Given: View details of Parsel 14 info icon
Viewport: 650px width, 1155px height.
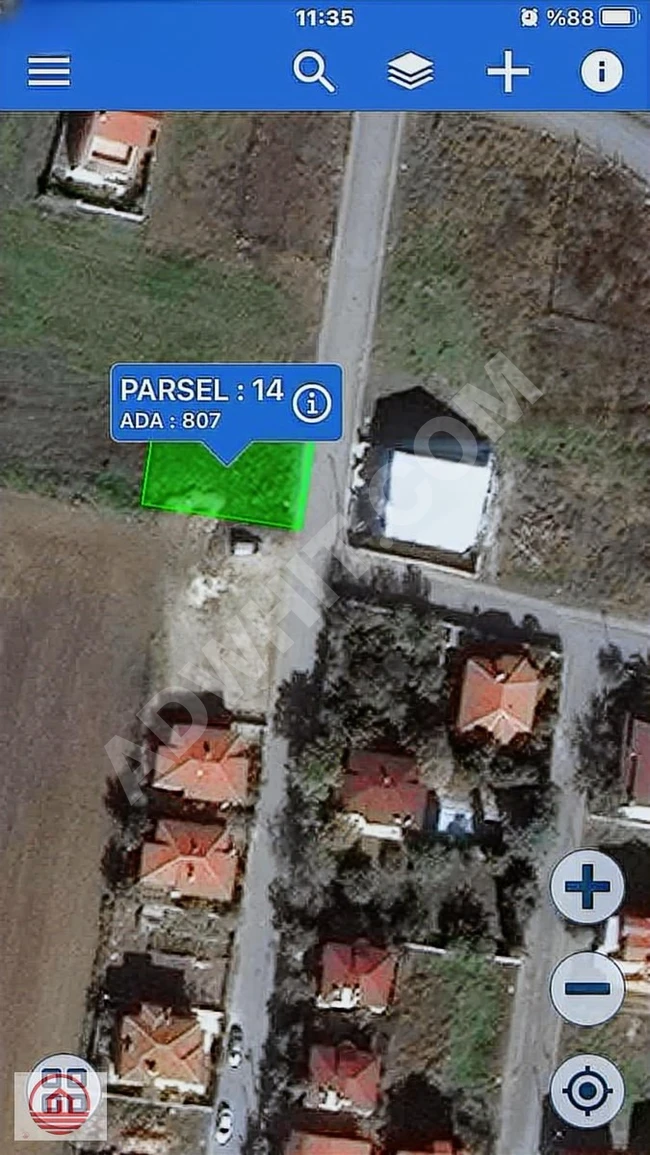Looking at the screenshot, I should [x=312, y=403].
